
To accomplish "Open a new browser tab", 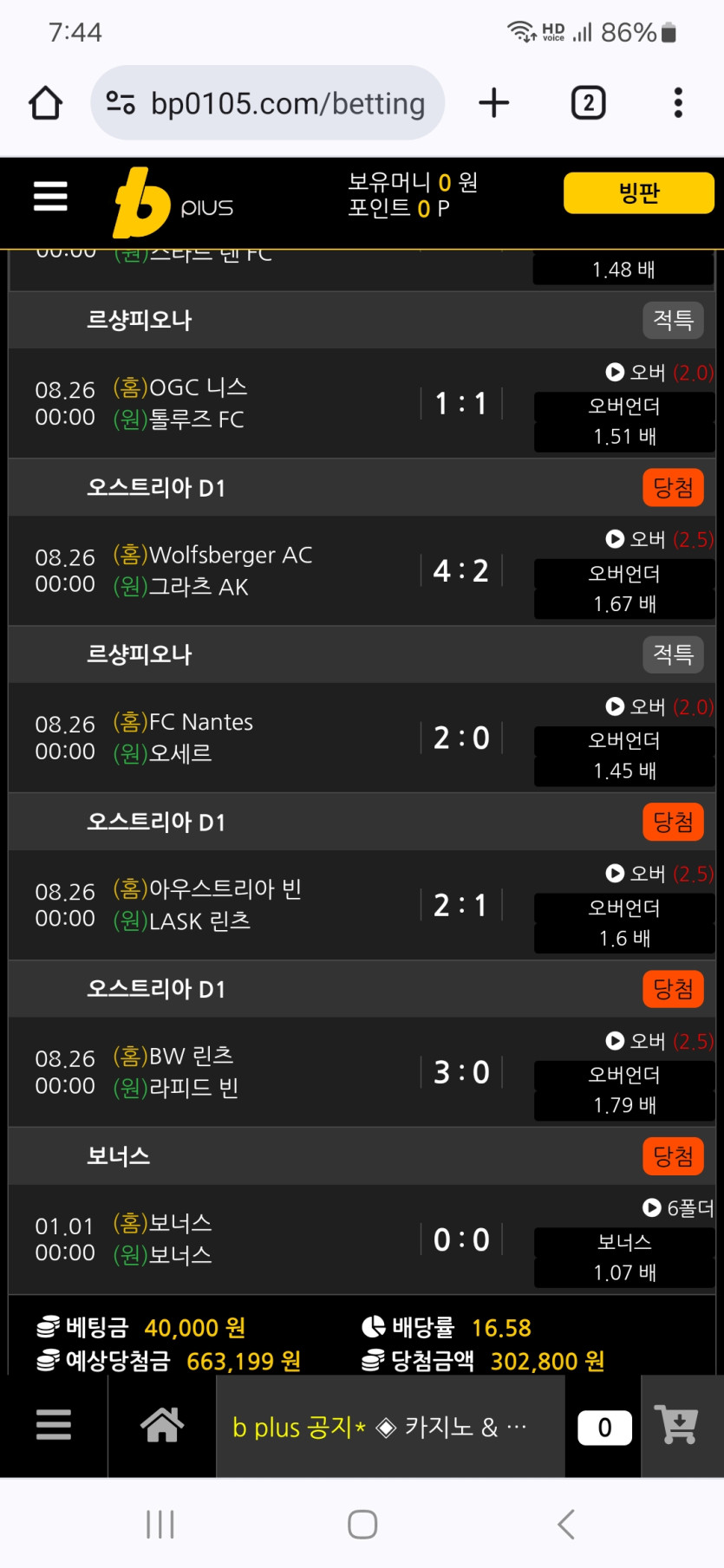I will [x=494, y=103].
